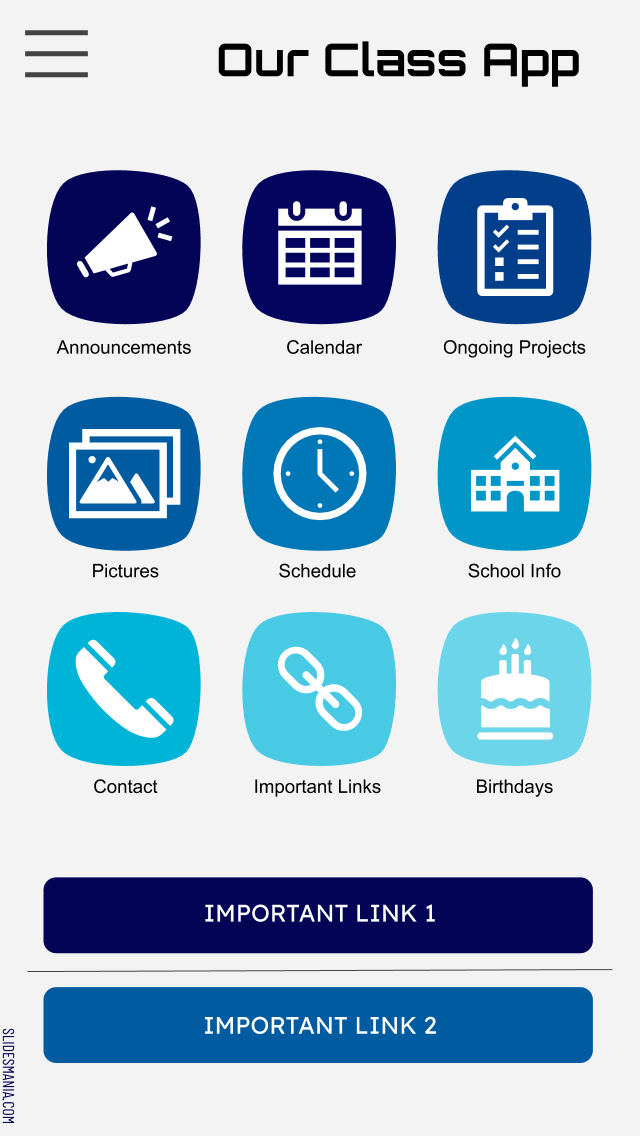This screenshot has width=640, height=1136.
Task: Select the Important Link 2 button
Action: pyautogui.click(x=318, y=1024)
